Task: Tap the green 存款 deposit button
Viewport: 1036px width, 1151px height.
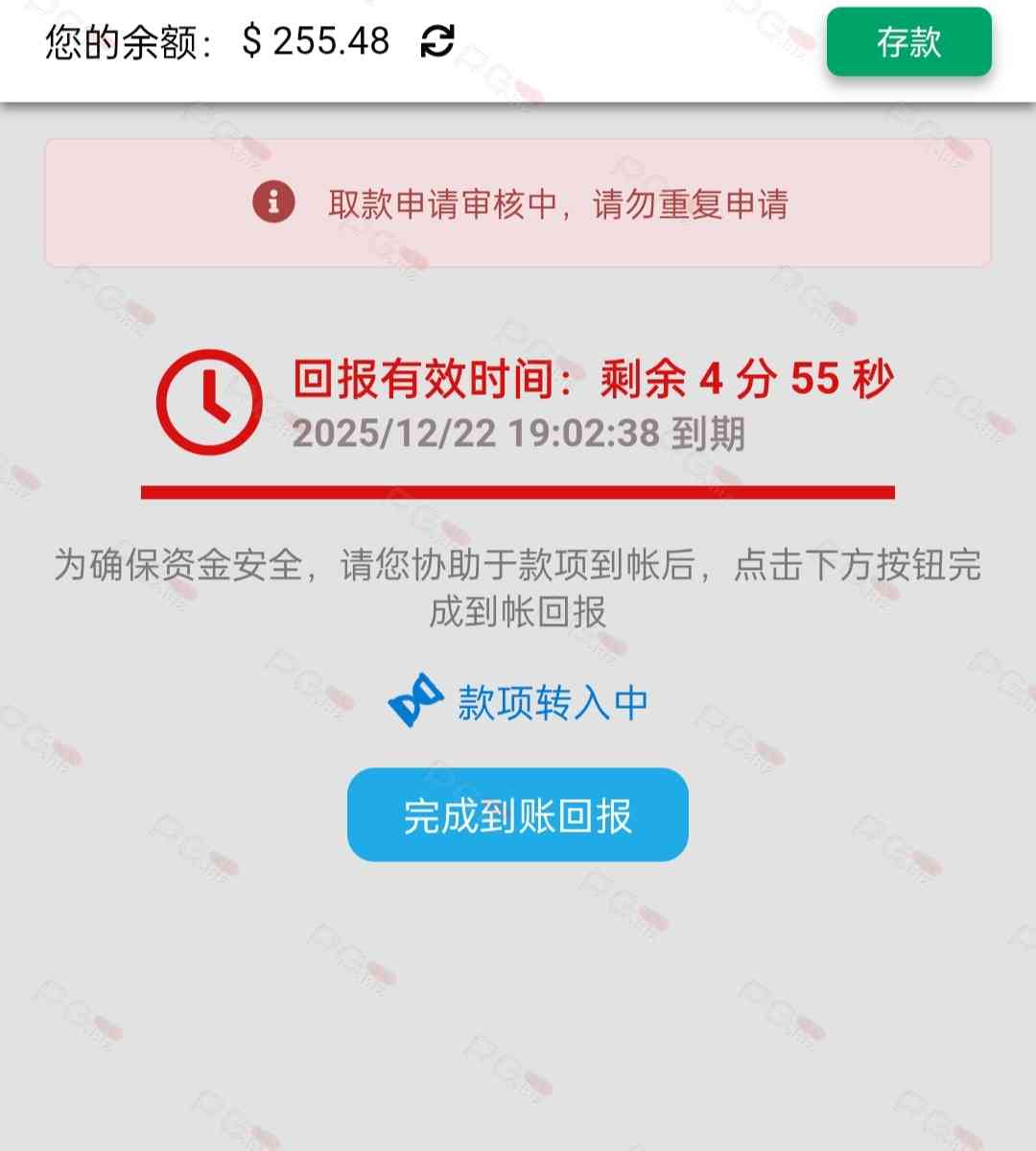Action: pos(908,42)
